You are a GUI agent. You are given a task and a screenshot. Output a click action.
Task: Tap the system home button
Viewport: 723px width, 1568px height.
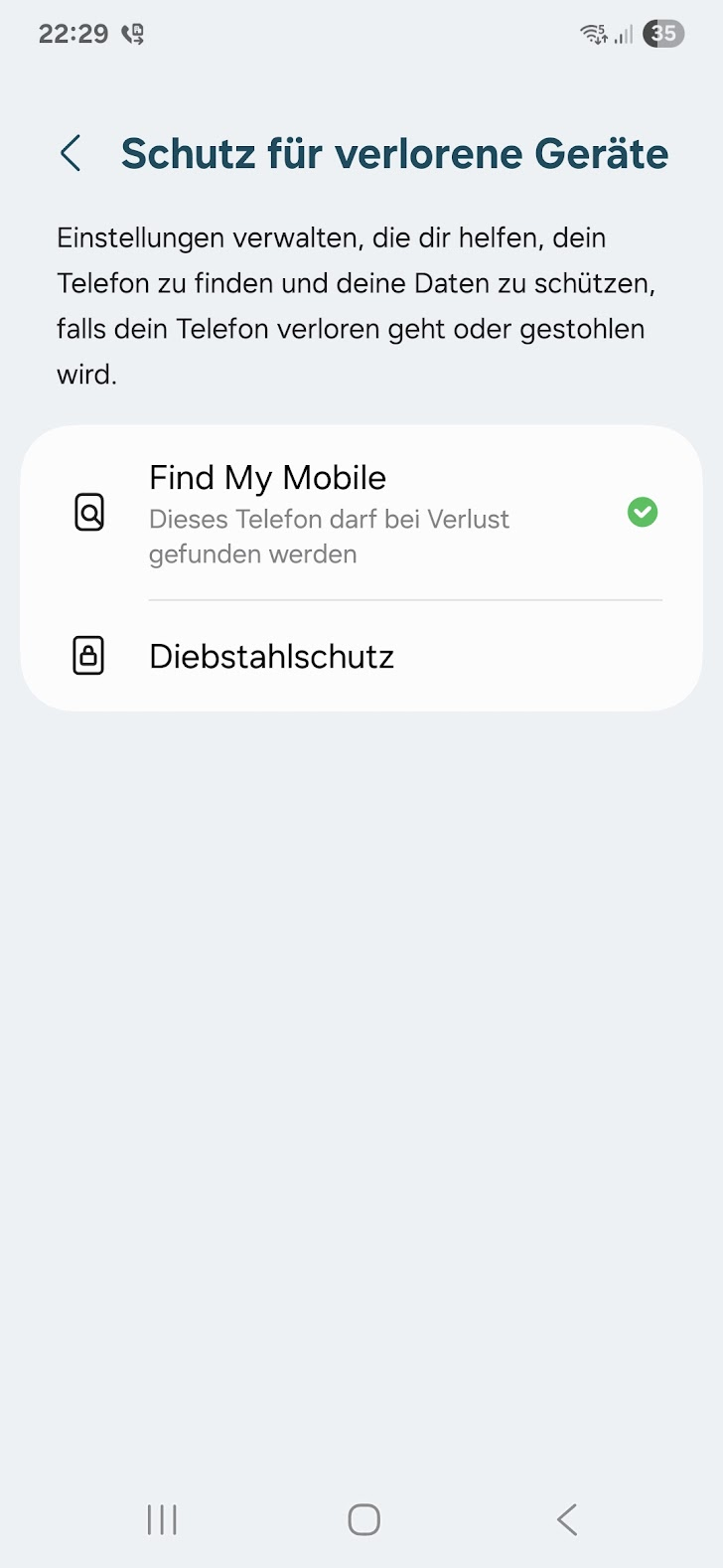[x=363, y=1519]
